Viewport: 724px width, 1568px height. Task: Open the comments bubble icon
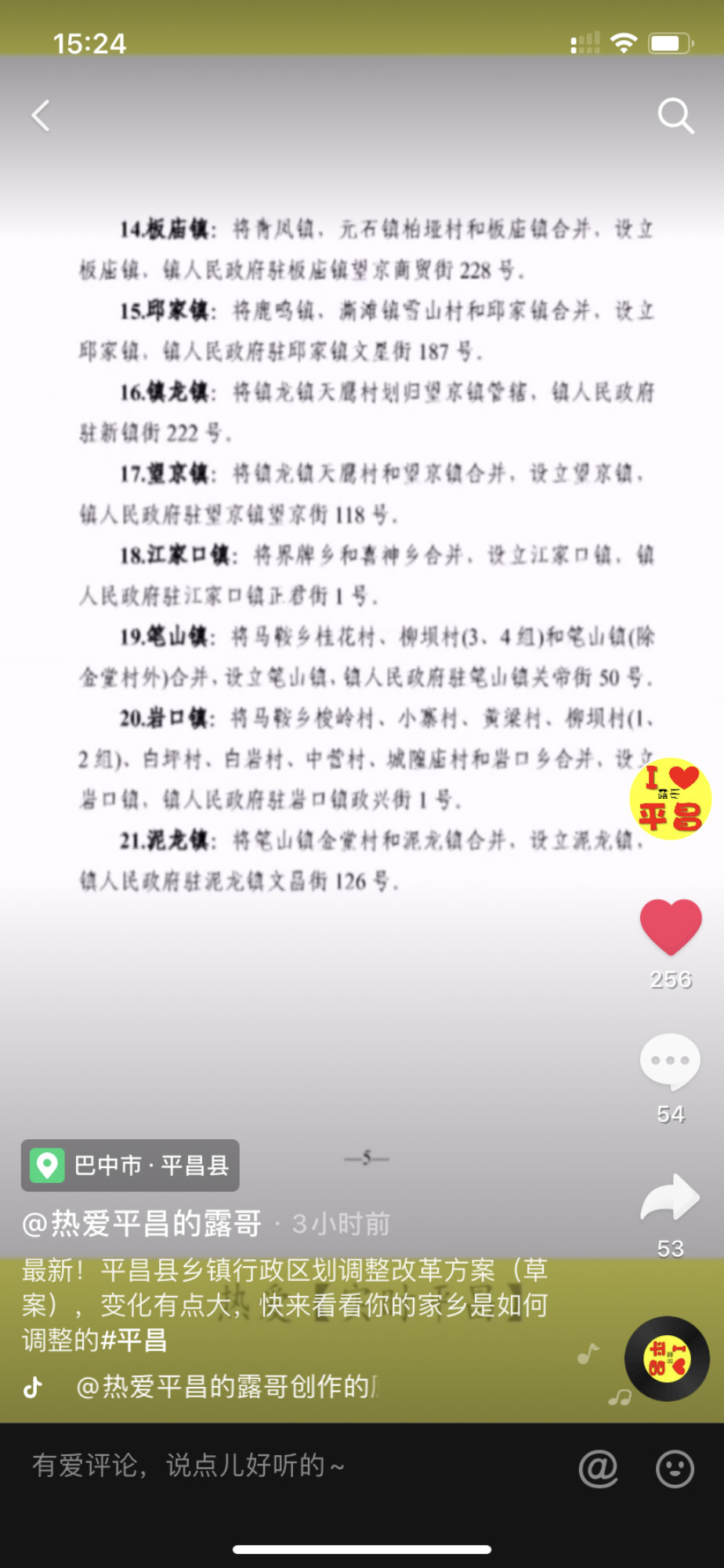coord(671,1062)
